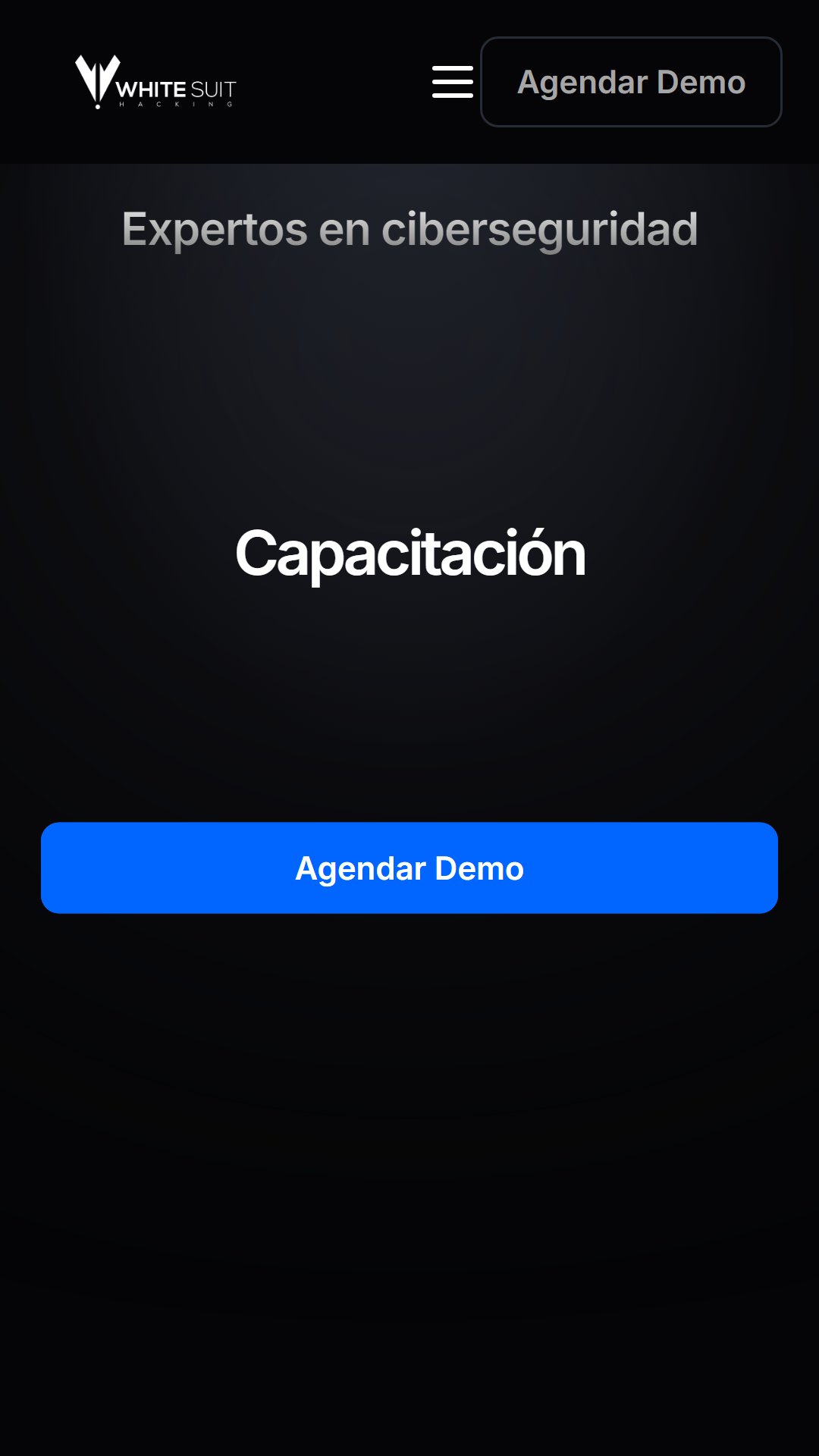Go to homepage via White Suit logo
Viewport: 819px width, 1456px height.
[155, 82]
